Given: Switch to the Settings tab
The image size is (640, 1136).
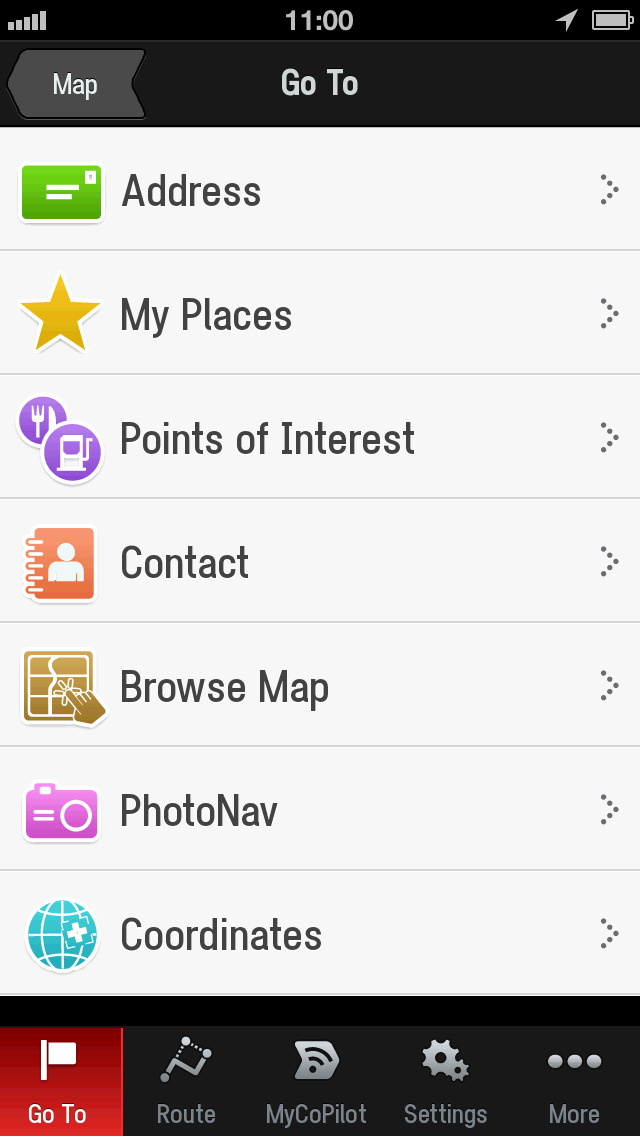Looking at the screenshot, I should pos(445,1082).
